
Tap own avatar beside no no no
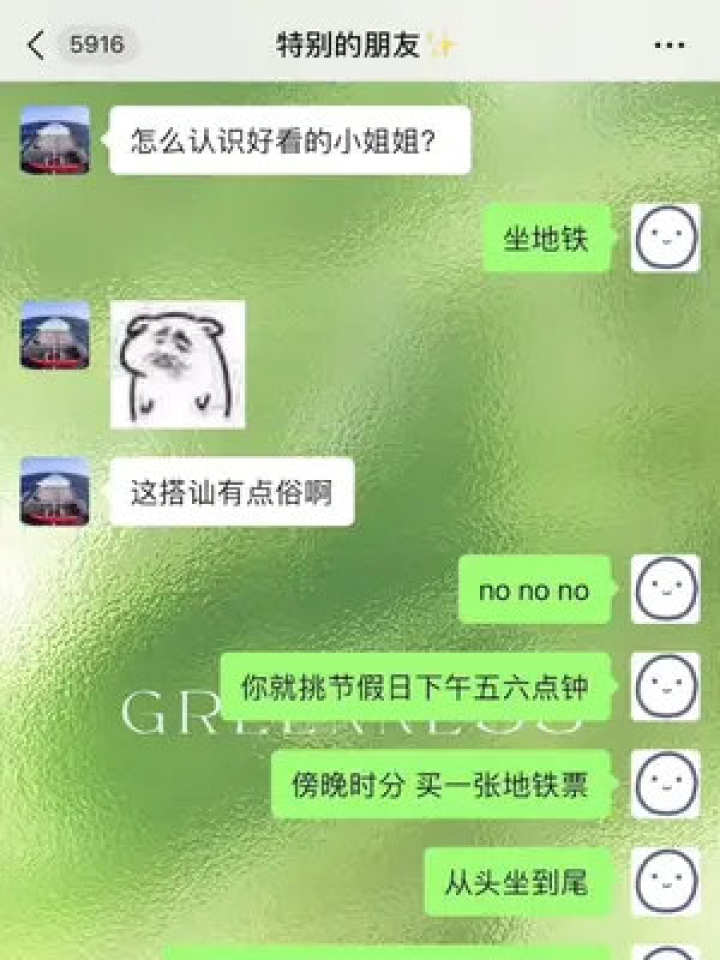click(665, 589)
